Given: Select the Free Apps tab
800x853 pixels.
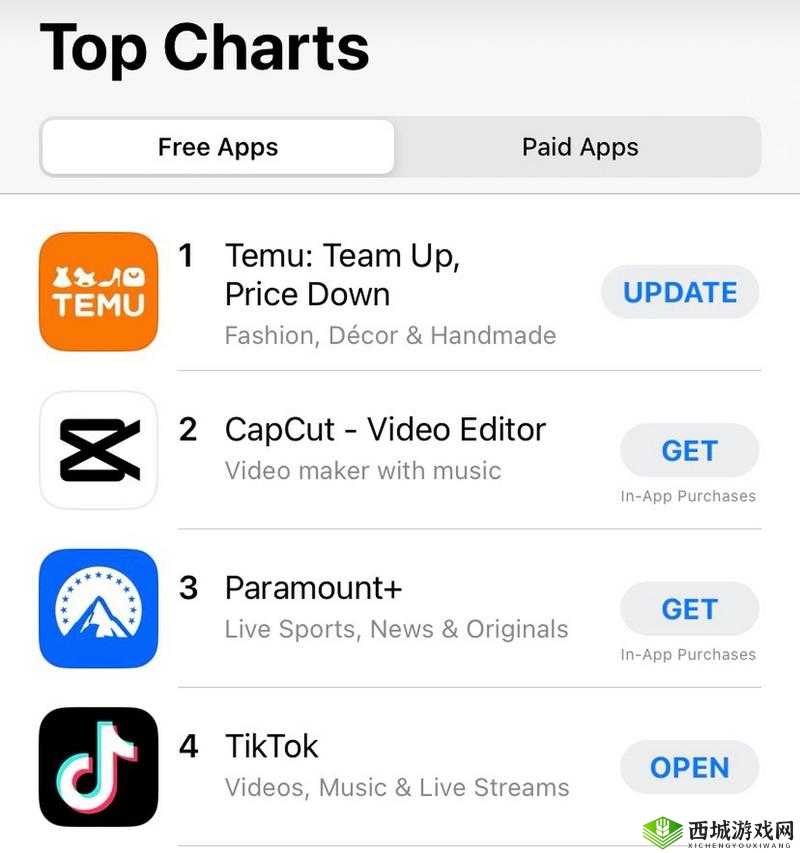Looking at the screenshot, I should click(218, 148).
